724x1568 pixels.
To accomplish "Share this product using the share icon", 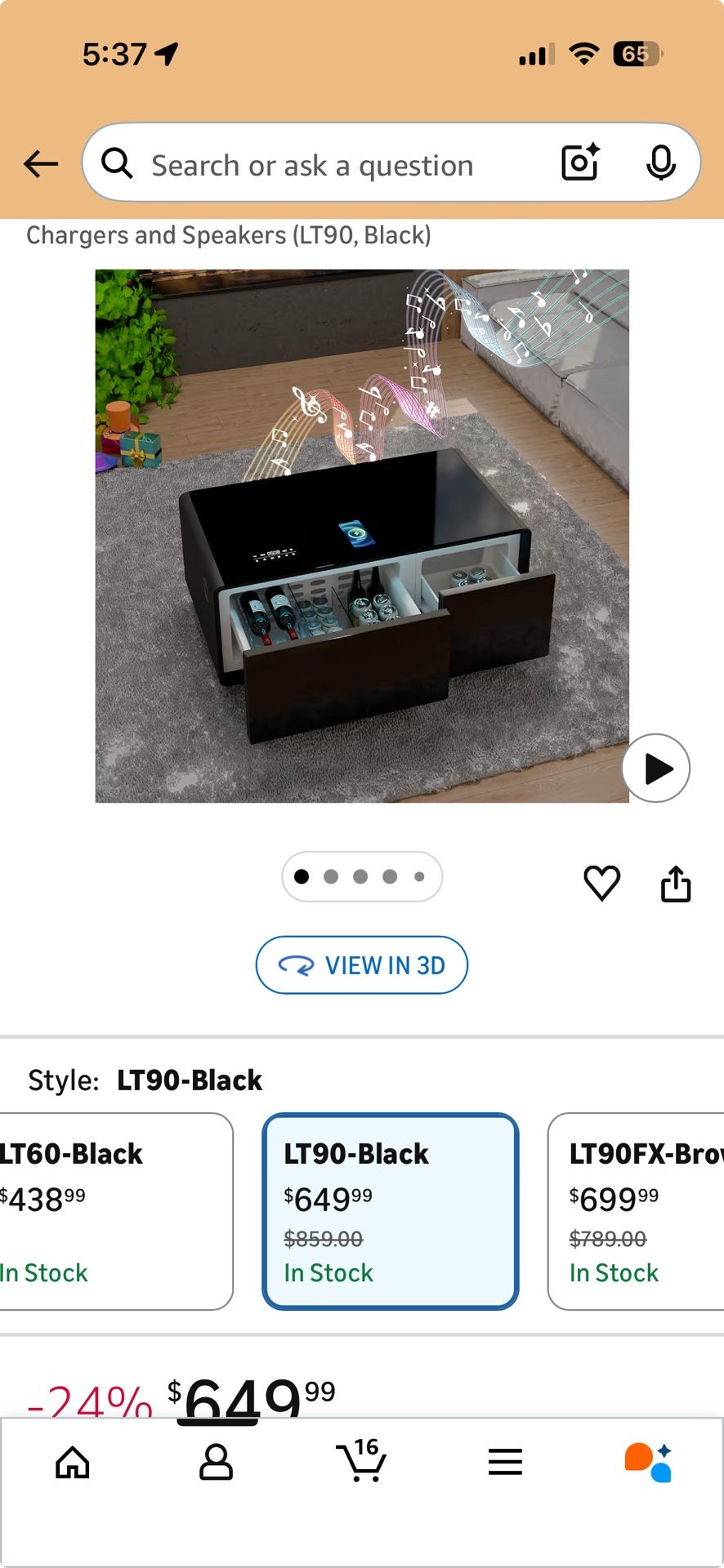I will tap(676, 882).
